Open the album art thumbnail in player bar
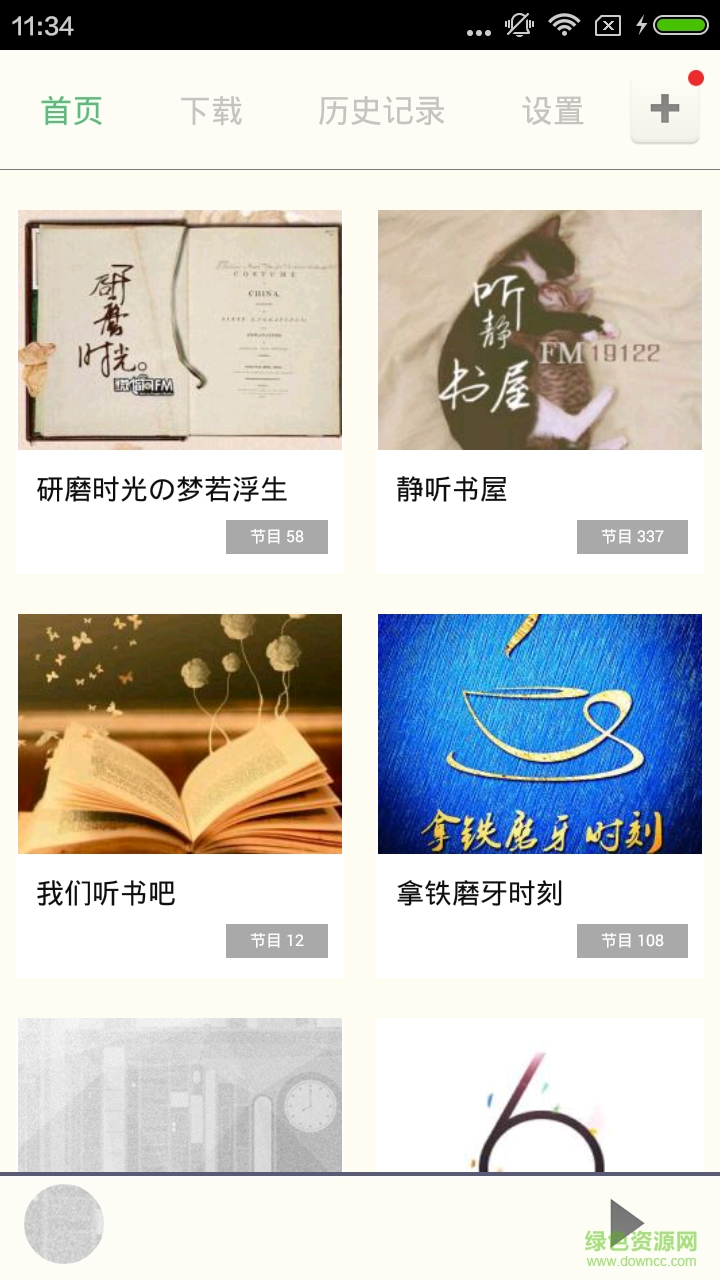This screenshot has width=720, height=1280. point(64,1222)
